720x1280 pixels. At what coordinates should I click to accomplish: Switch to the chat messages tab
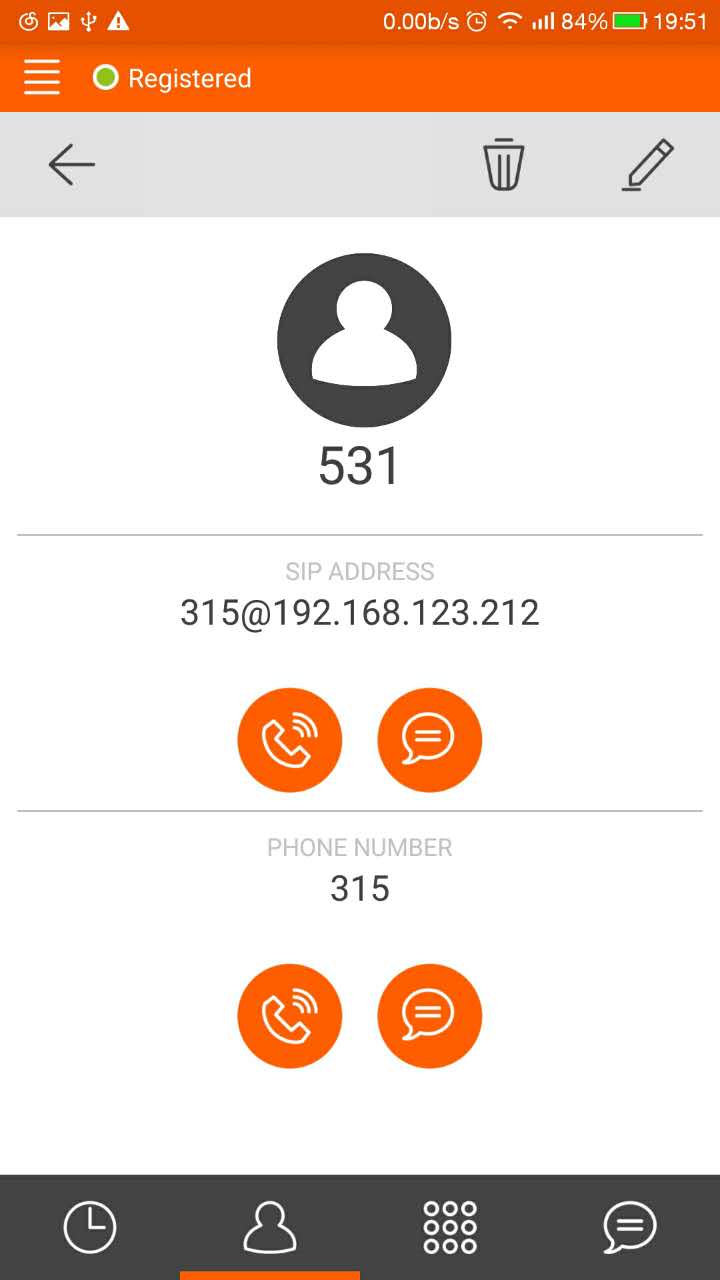pyautogui.click(x=630, y=1226)
